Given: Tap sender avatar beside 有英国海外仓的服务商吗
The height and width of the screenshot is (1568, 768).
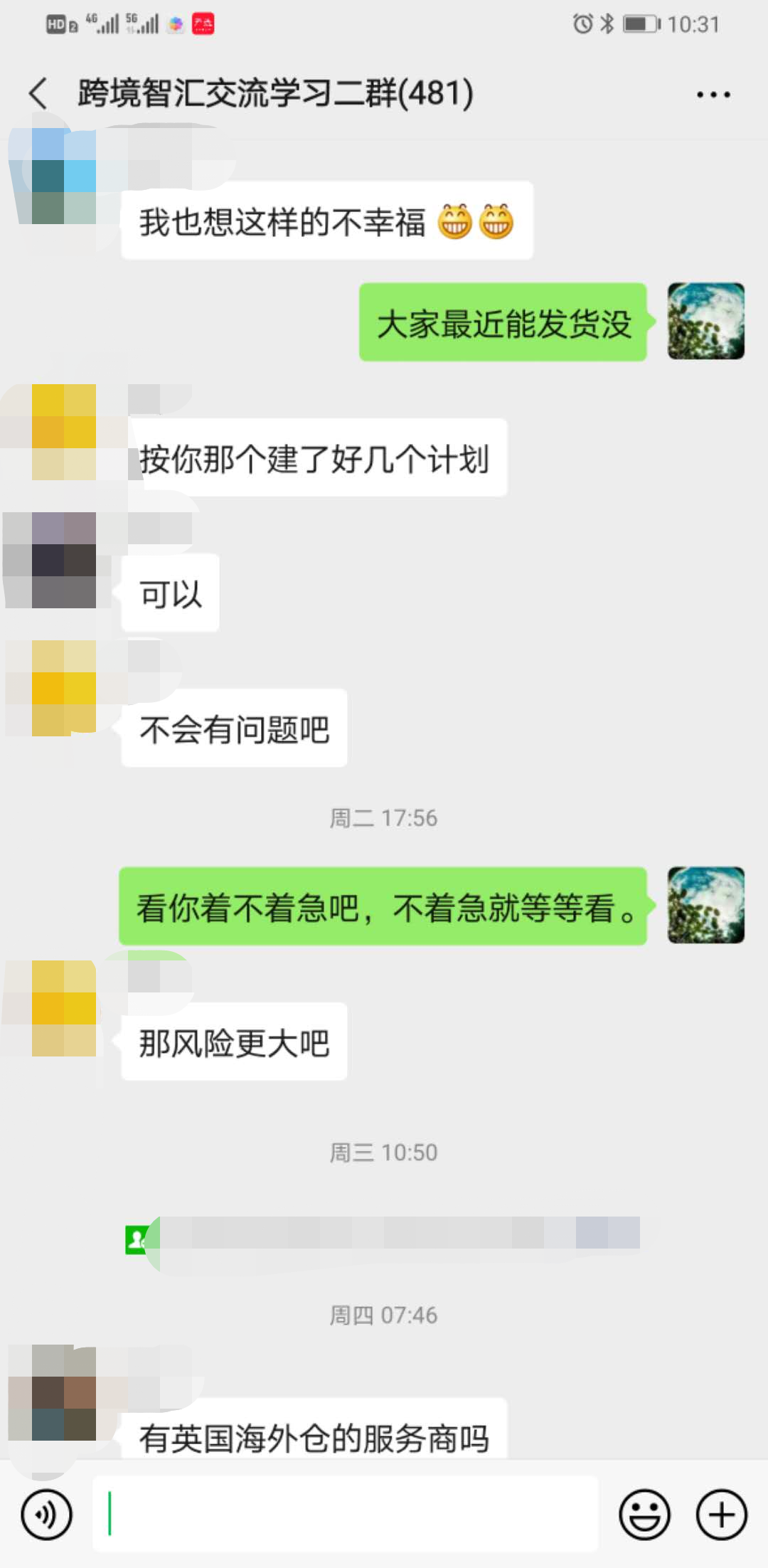Looking at the screenshot, I should tap(63, 1392).
